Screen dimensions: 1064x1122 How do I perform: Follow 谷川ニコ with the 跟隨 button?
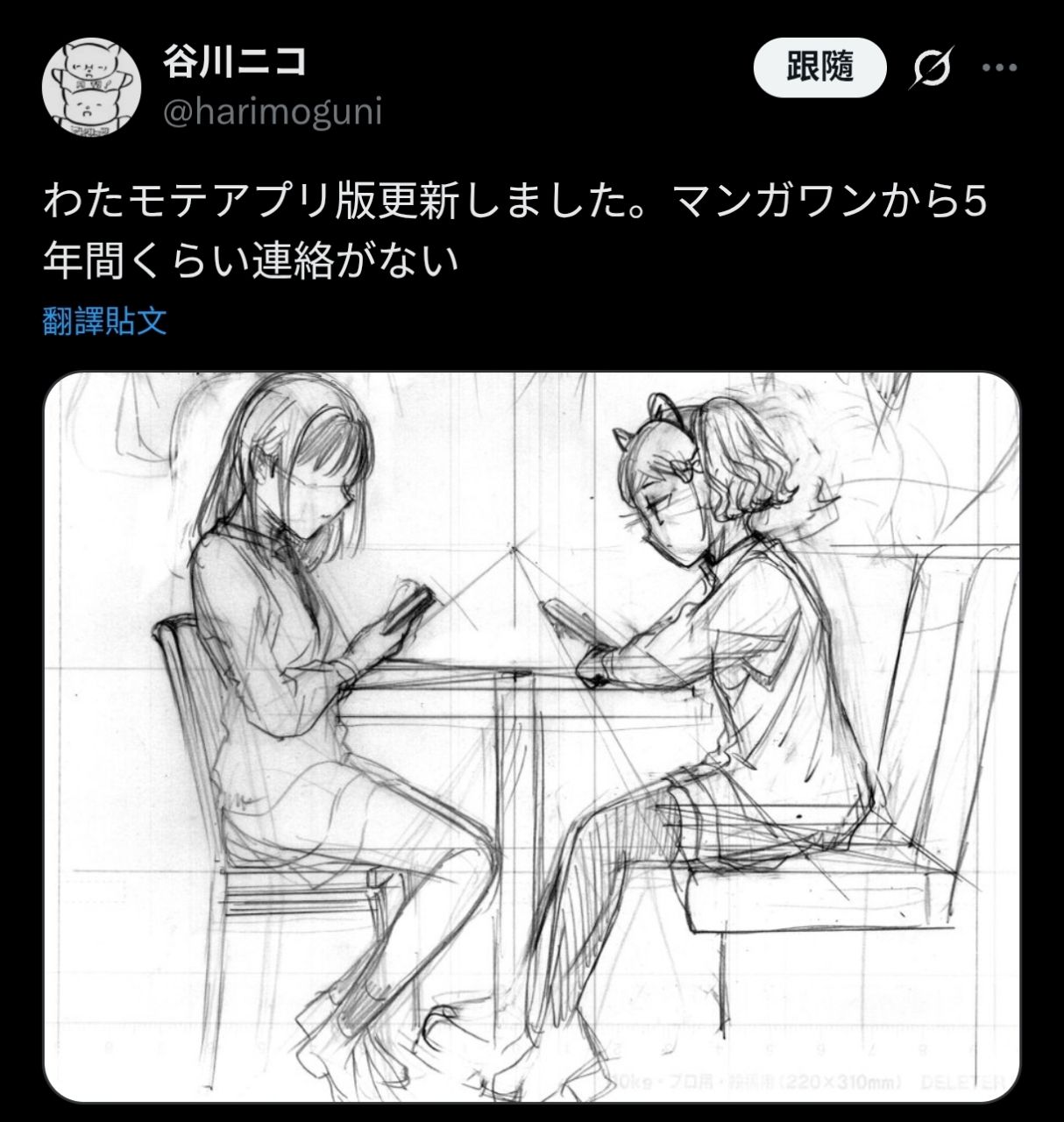(x=819, y=67)
